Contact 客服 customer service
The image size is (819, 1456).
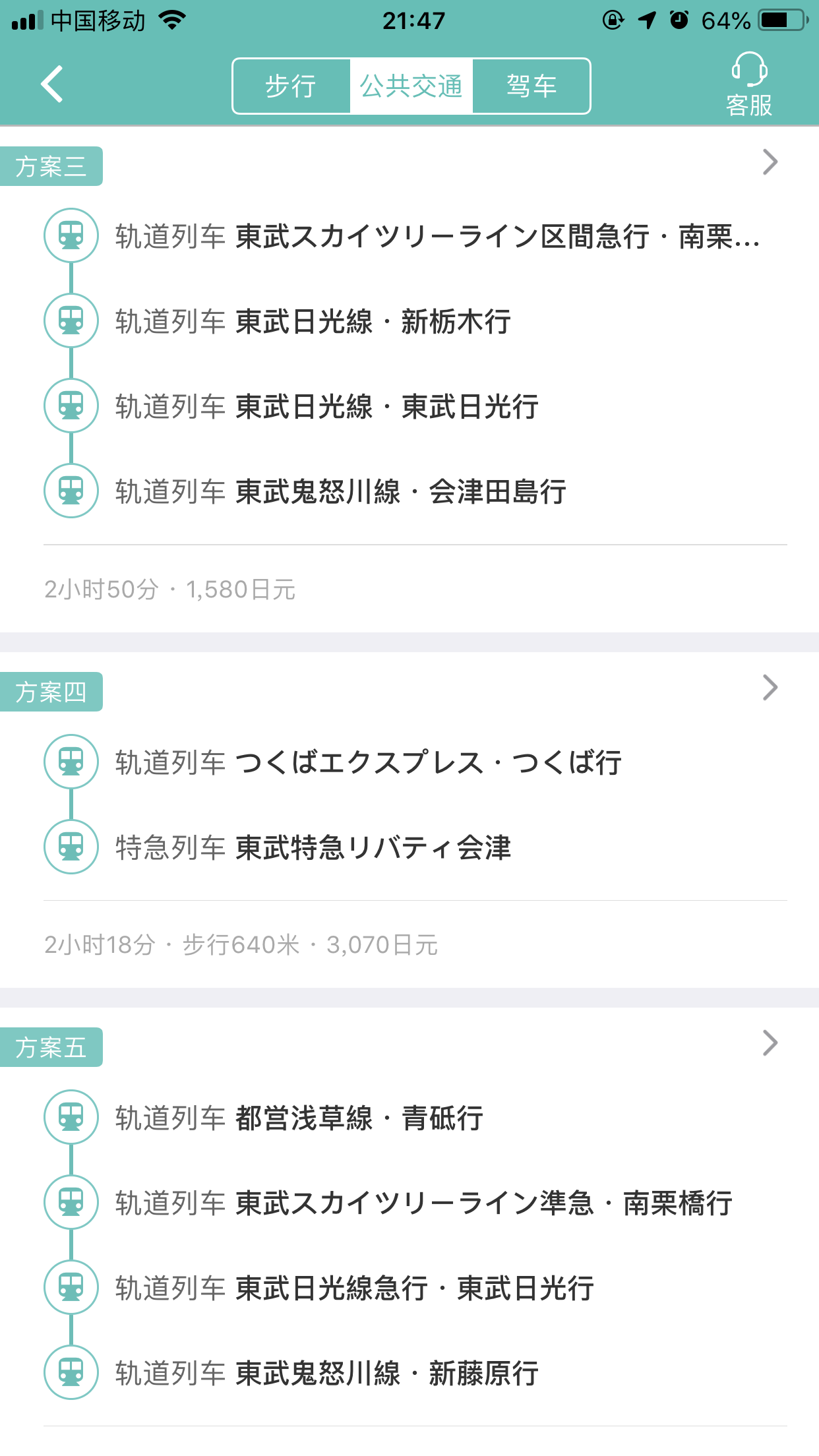(749, 86)
